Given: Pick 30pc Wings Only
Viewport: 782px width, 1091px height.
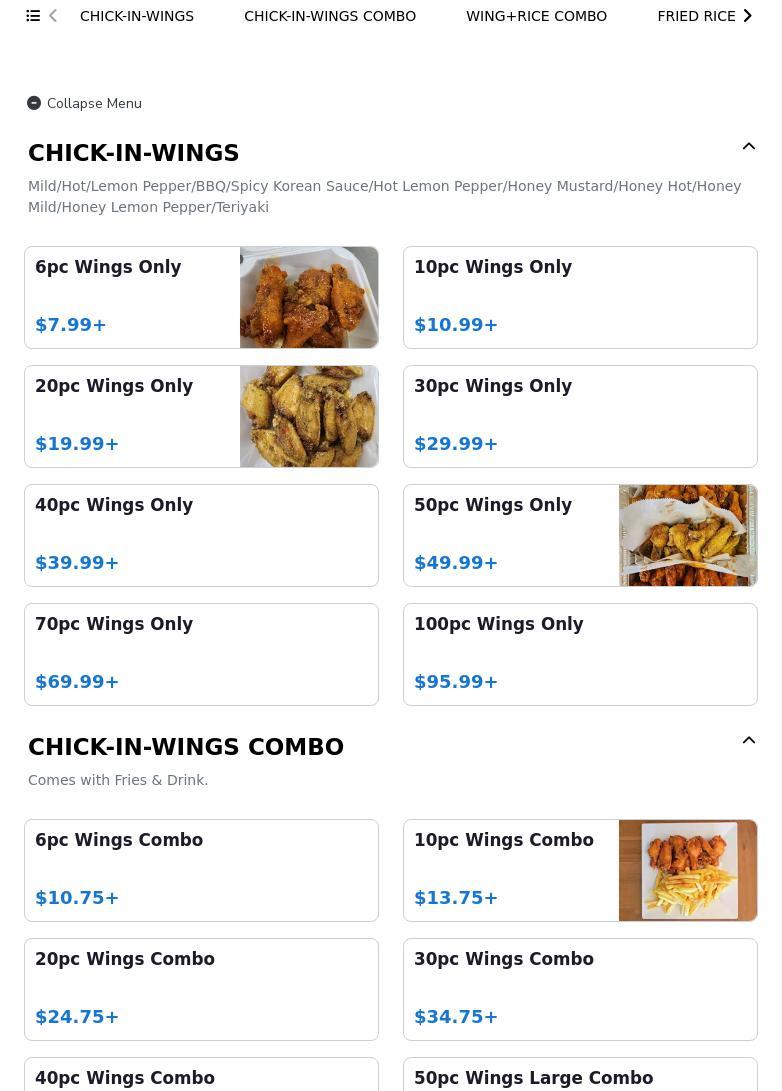Looking at the screenshot, I should coord(580,416).
